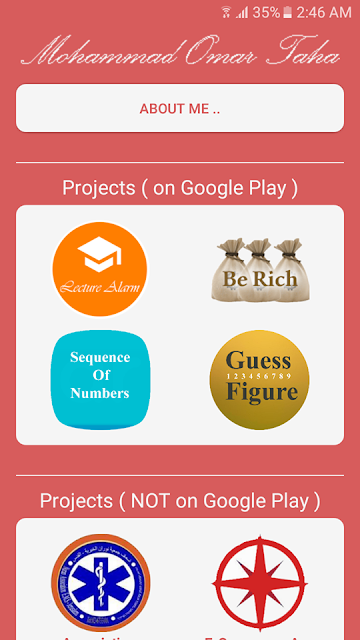Open the ABOUT ME button
360x640 pixels.
180,108
